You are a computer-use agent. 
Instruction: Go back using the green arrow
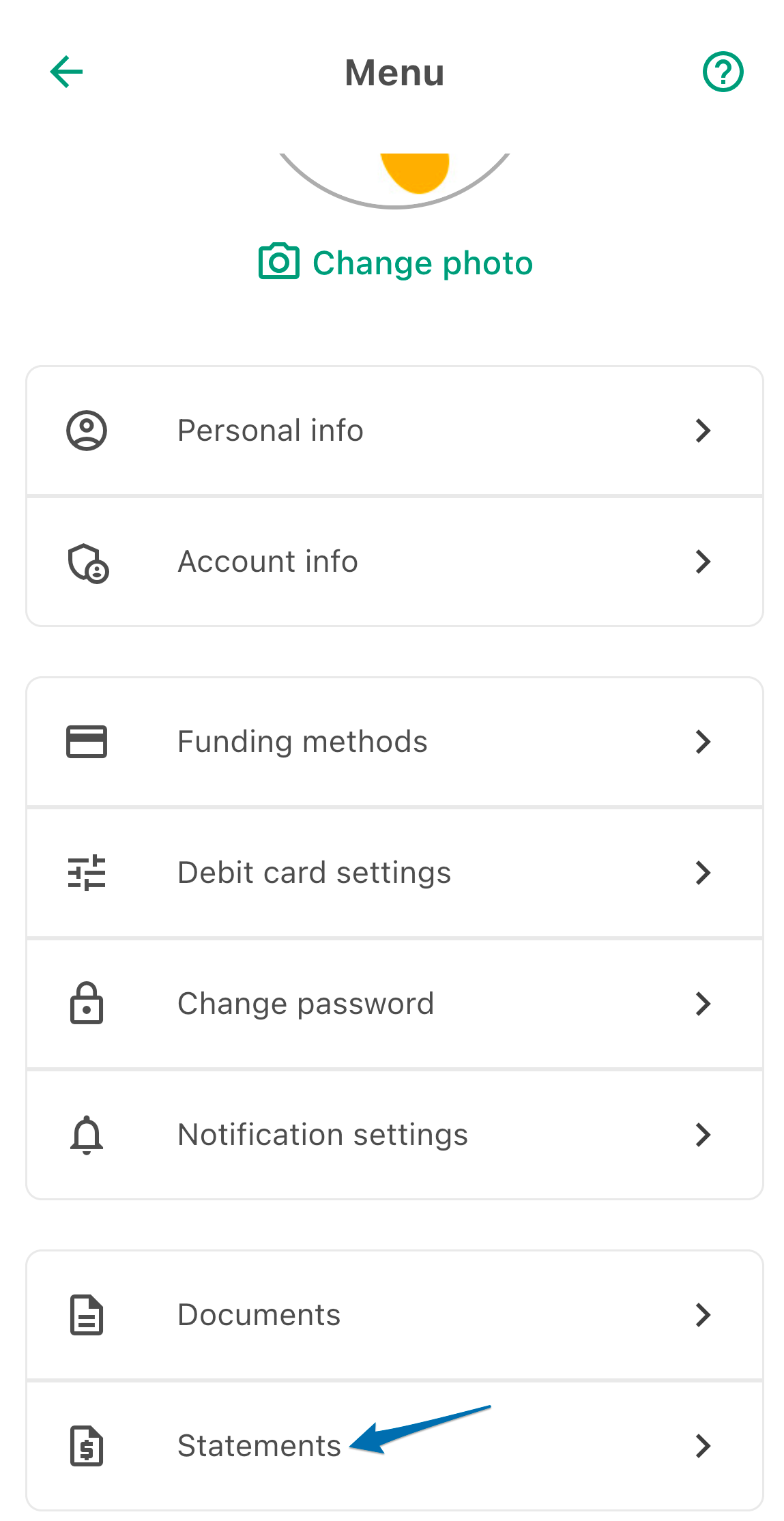(66, 72)
